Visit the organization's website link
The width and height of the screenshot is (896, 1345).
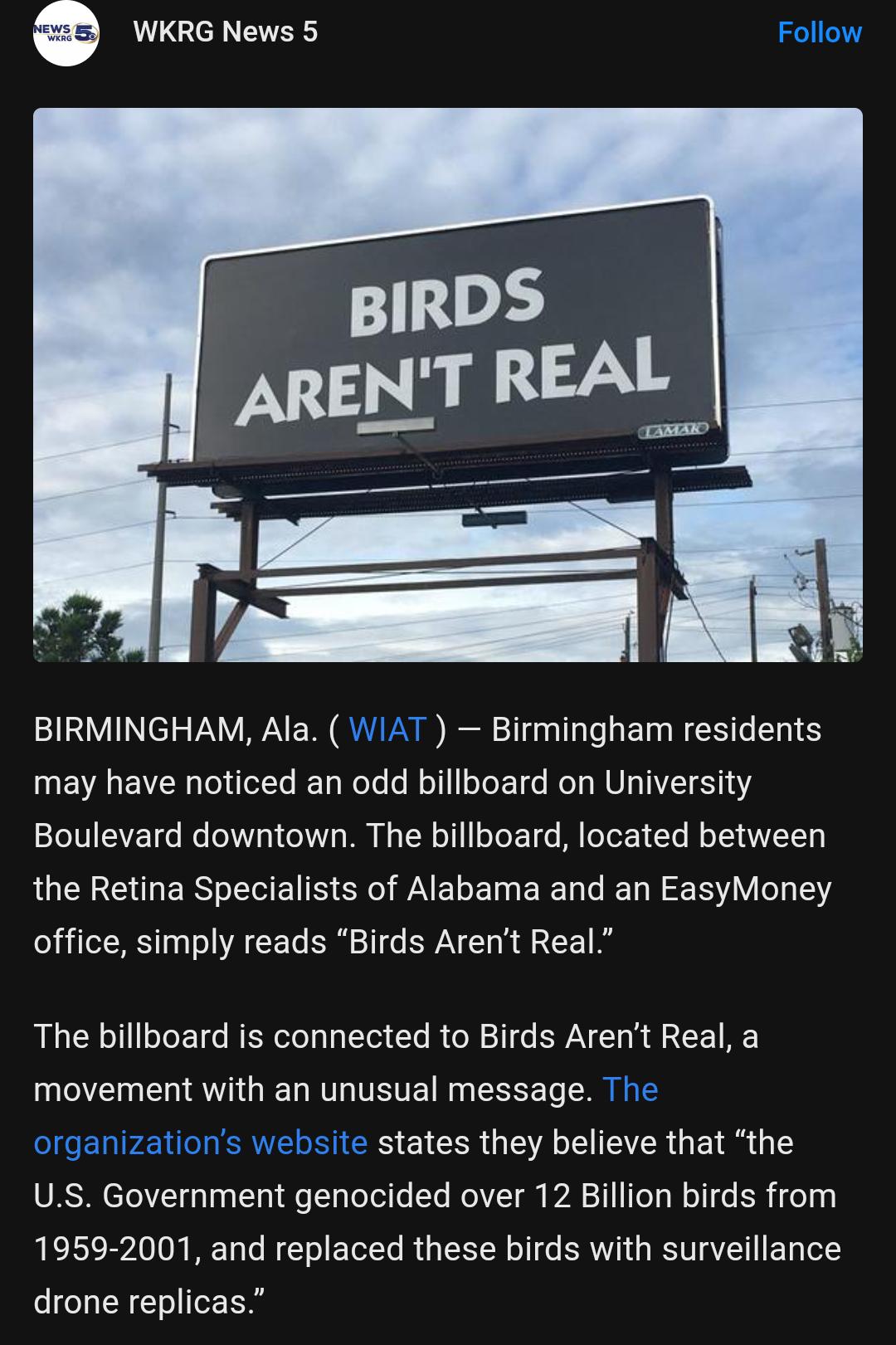point(201,1143)
